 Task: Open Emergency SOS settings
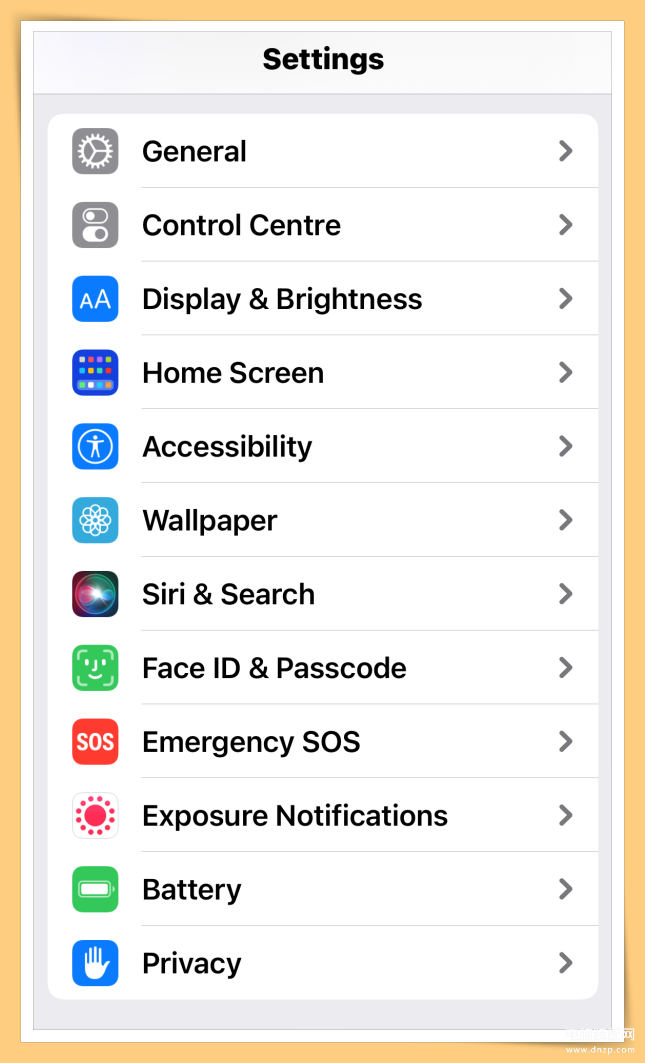[x=323, y=742]
